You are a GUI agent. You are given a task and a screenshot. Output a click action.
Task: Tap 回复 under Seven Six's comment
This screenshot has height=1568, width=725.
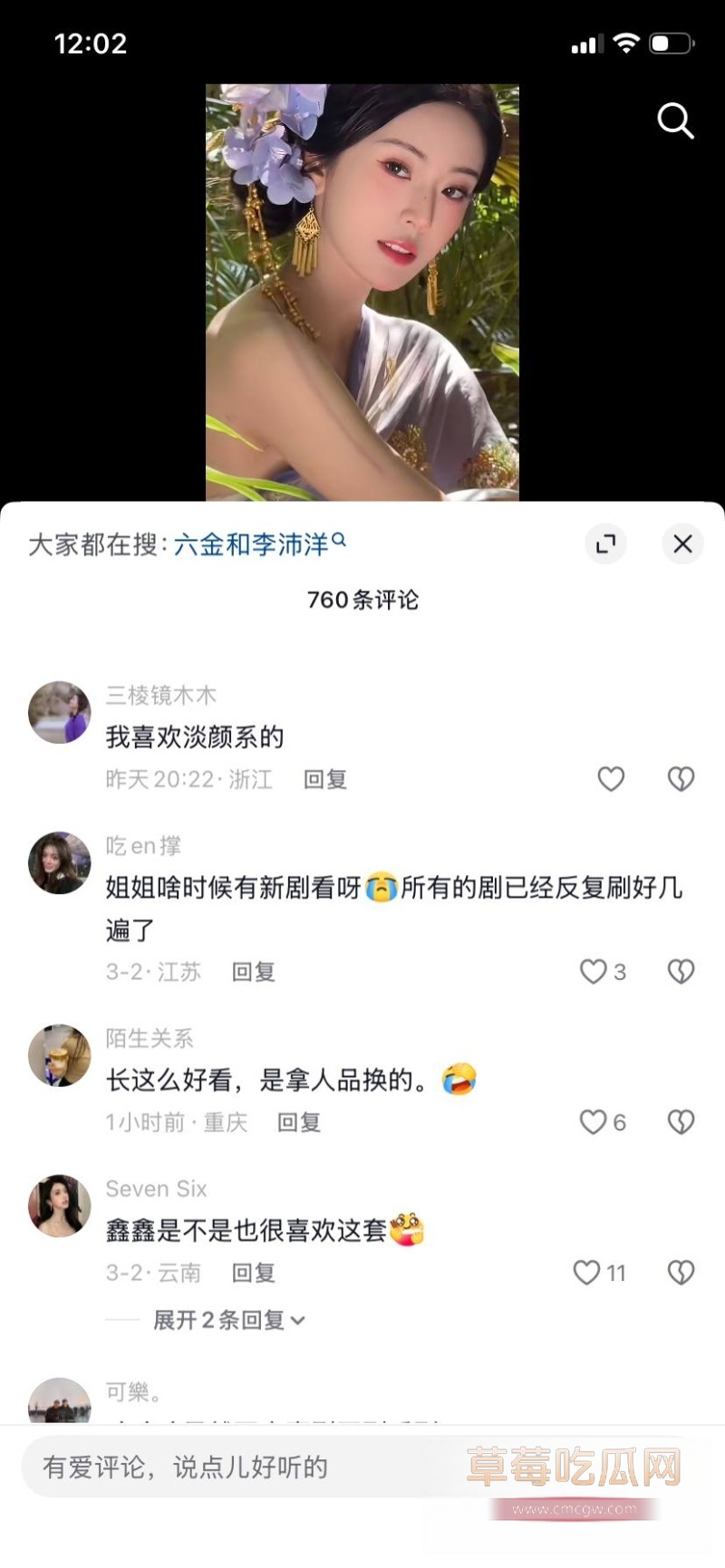click(254, 1273)
